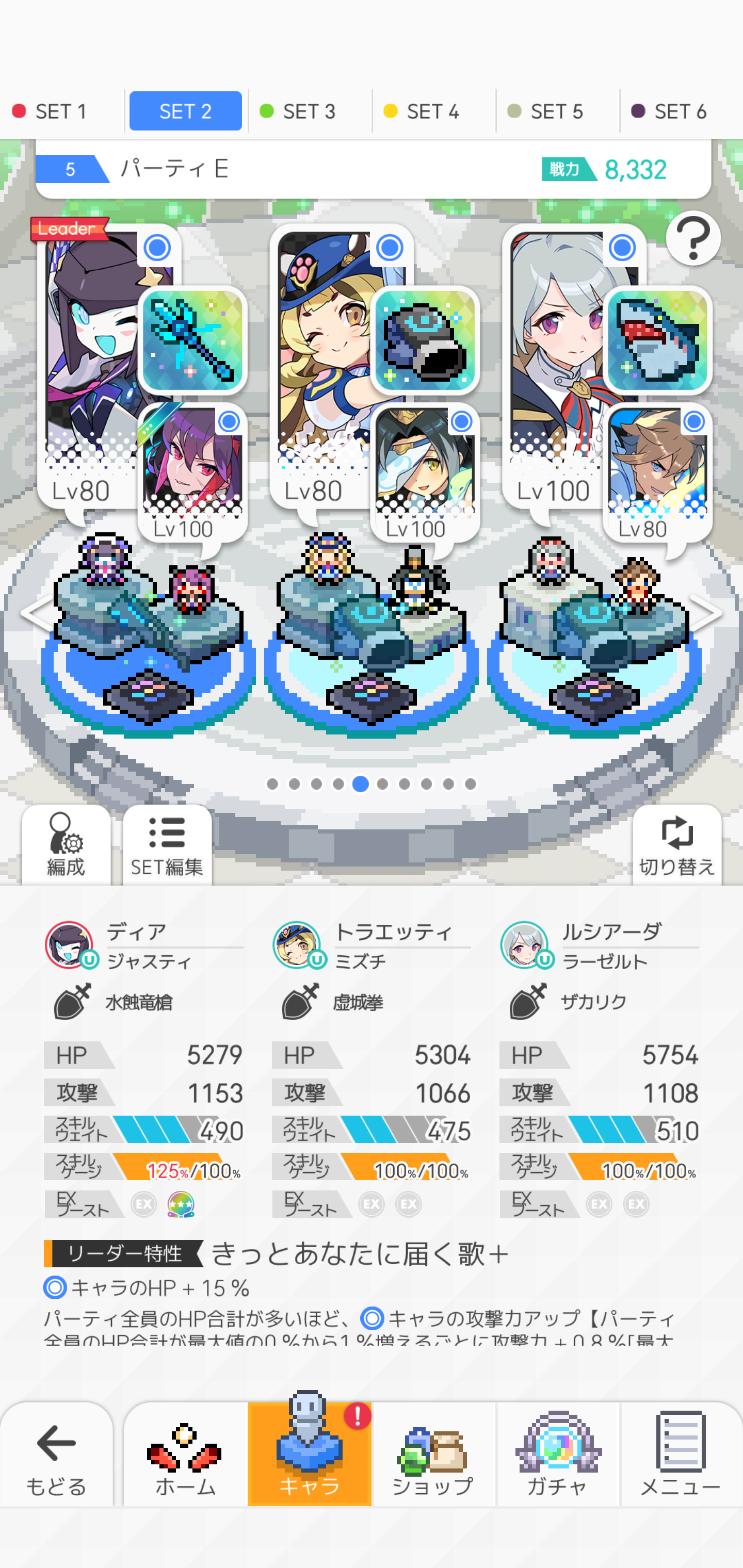The width and height of the screenshot is (743, 1568).
Task: Tap the 編成 formation button
Action: pyautogui.click(x=66, y=845)
